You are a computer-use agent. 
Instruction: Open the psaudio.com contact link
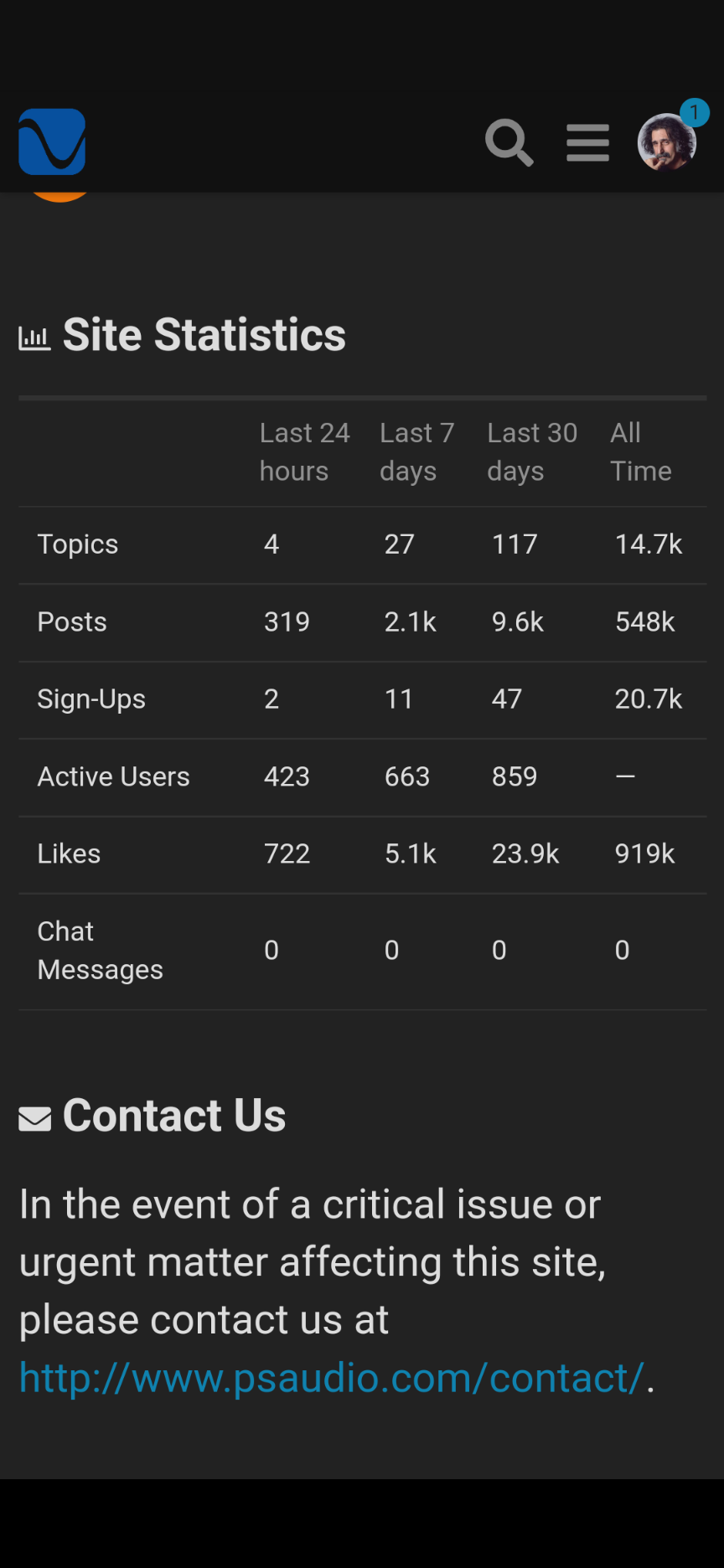coord(332,1377)
